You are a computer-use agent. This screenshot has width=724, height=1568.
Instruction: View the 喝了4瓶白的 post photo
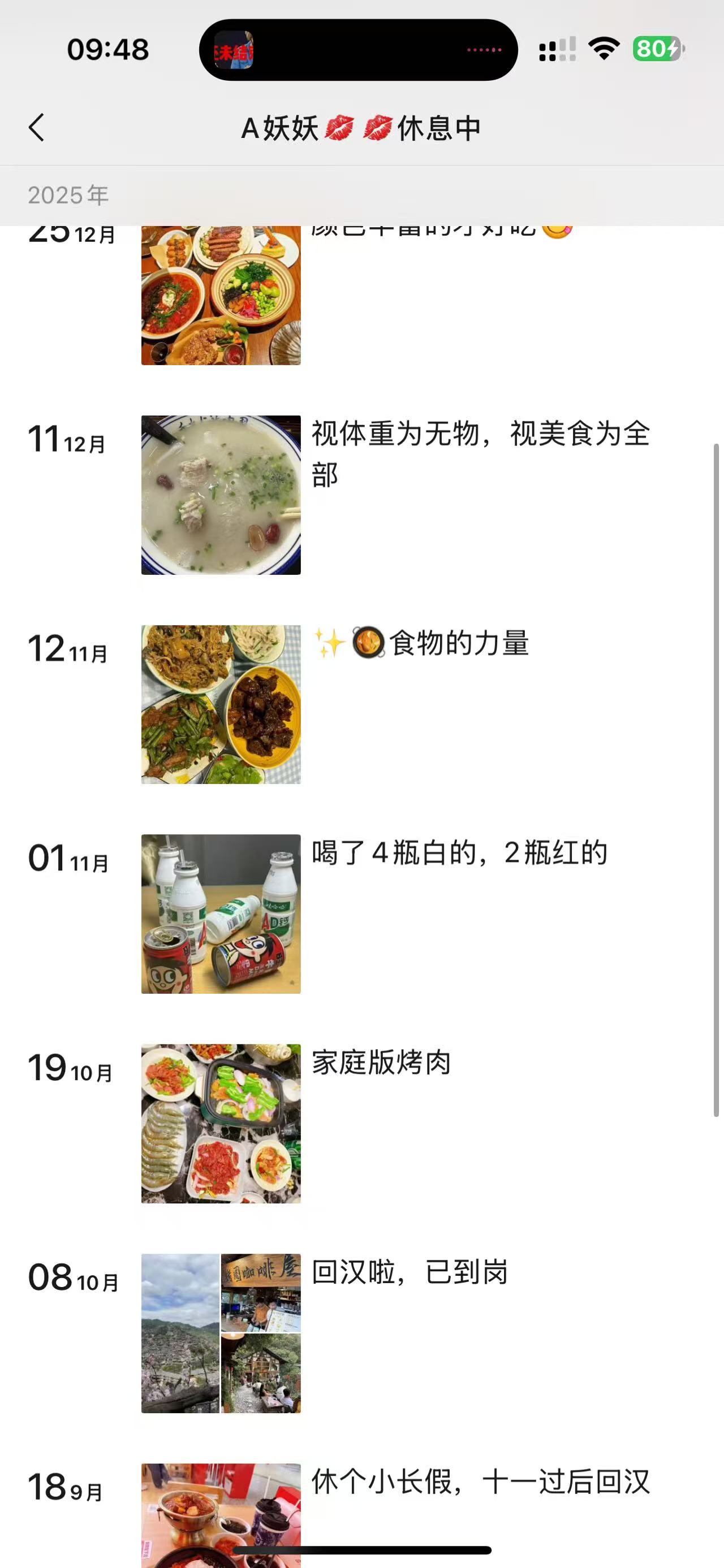(x=221, y=913)
